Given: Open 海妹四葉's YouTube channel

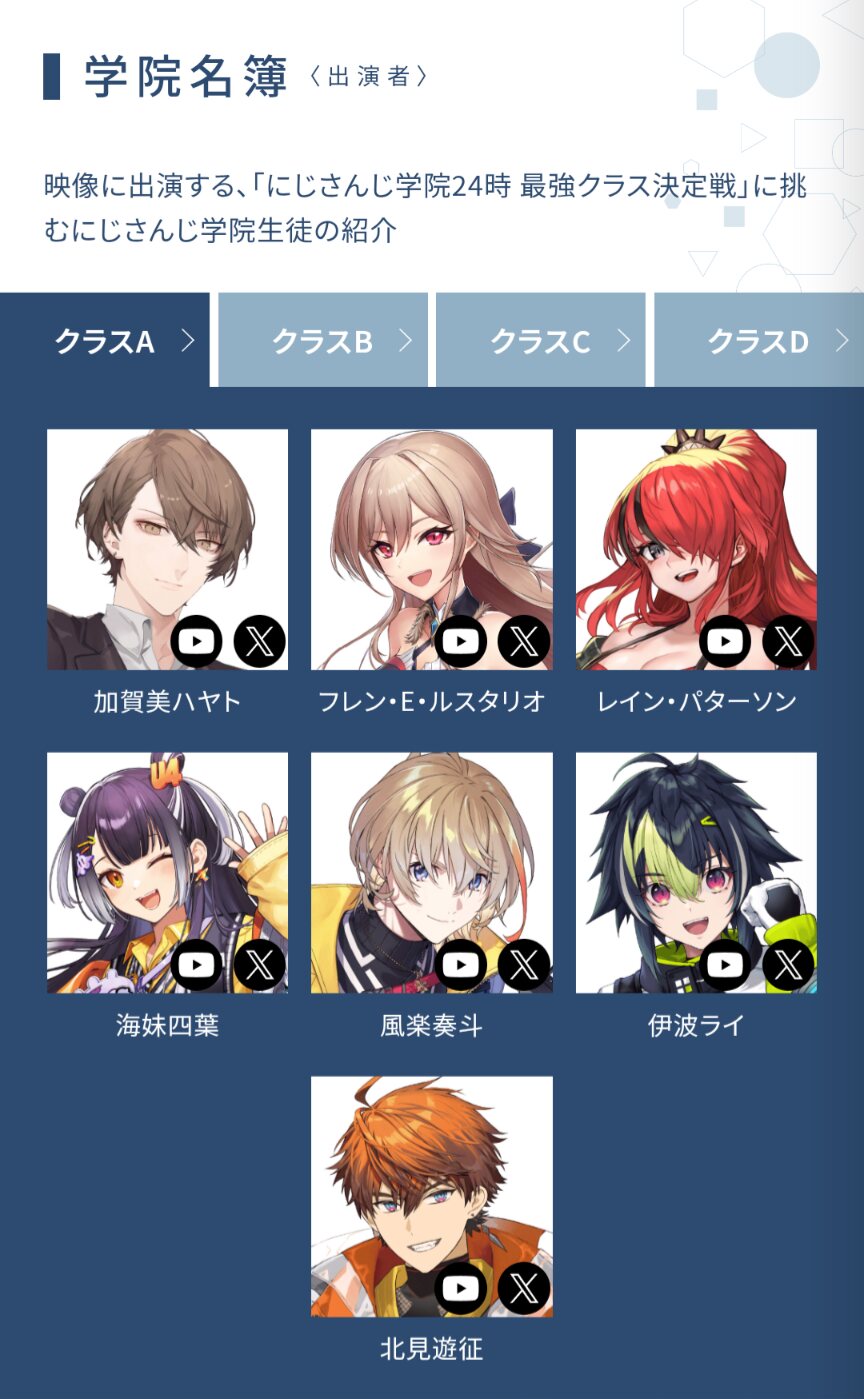Looking at the screenshot, I should (x=196, y=965).
